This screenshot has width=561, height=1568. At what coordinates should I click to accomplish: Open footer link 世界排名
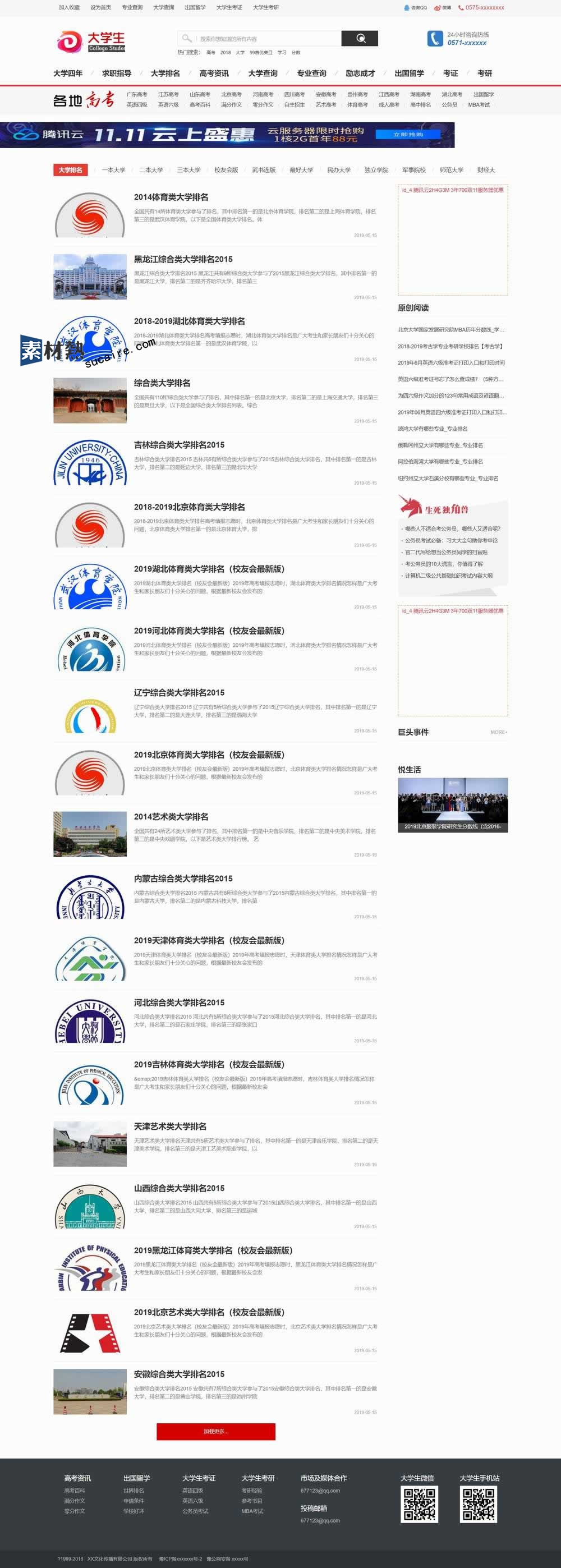[x=134, y=1491]
